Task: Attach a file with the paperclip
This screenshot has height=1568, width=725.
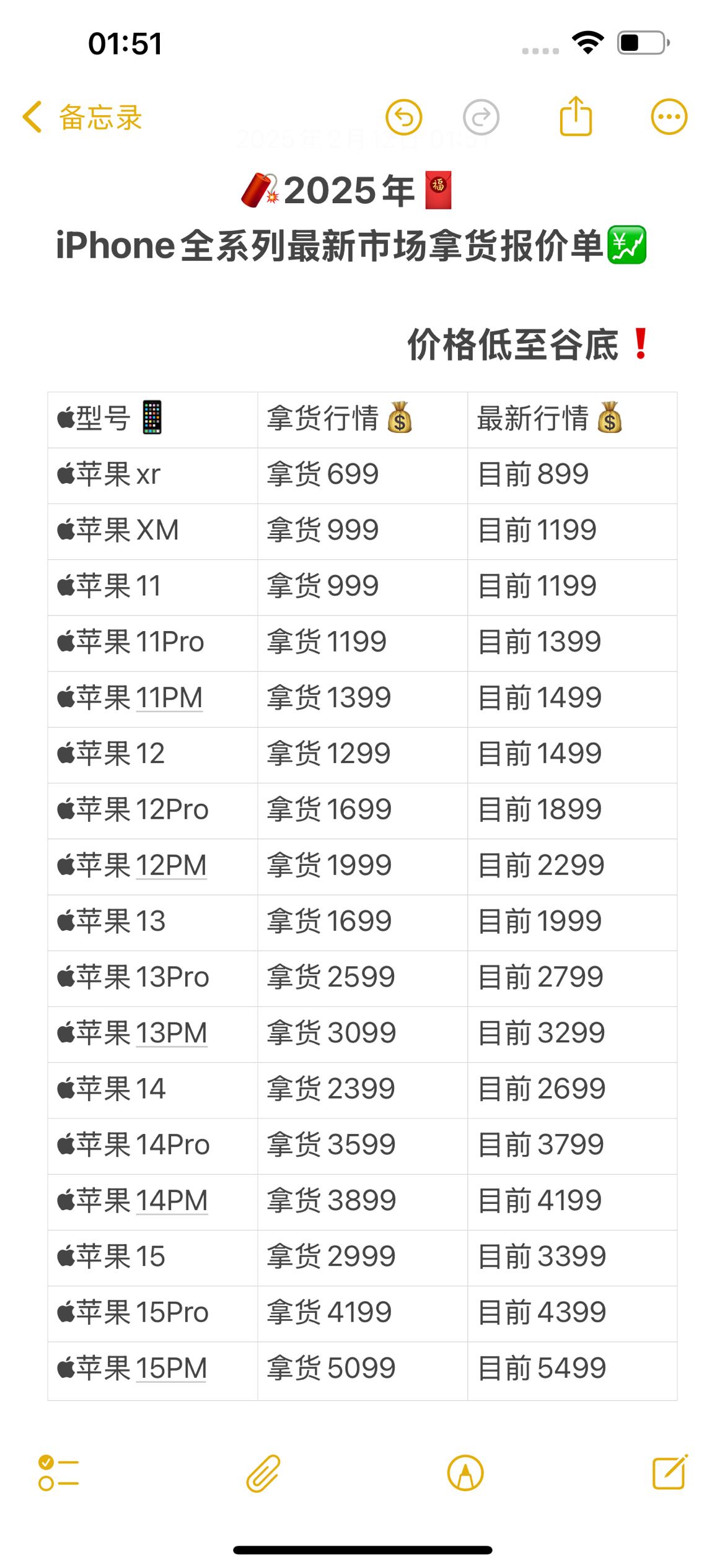Action: tap(263, 1473)
